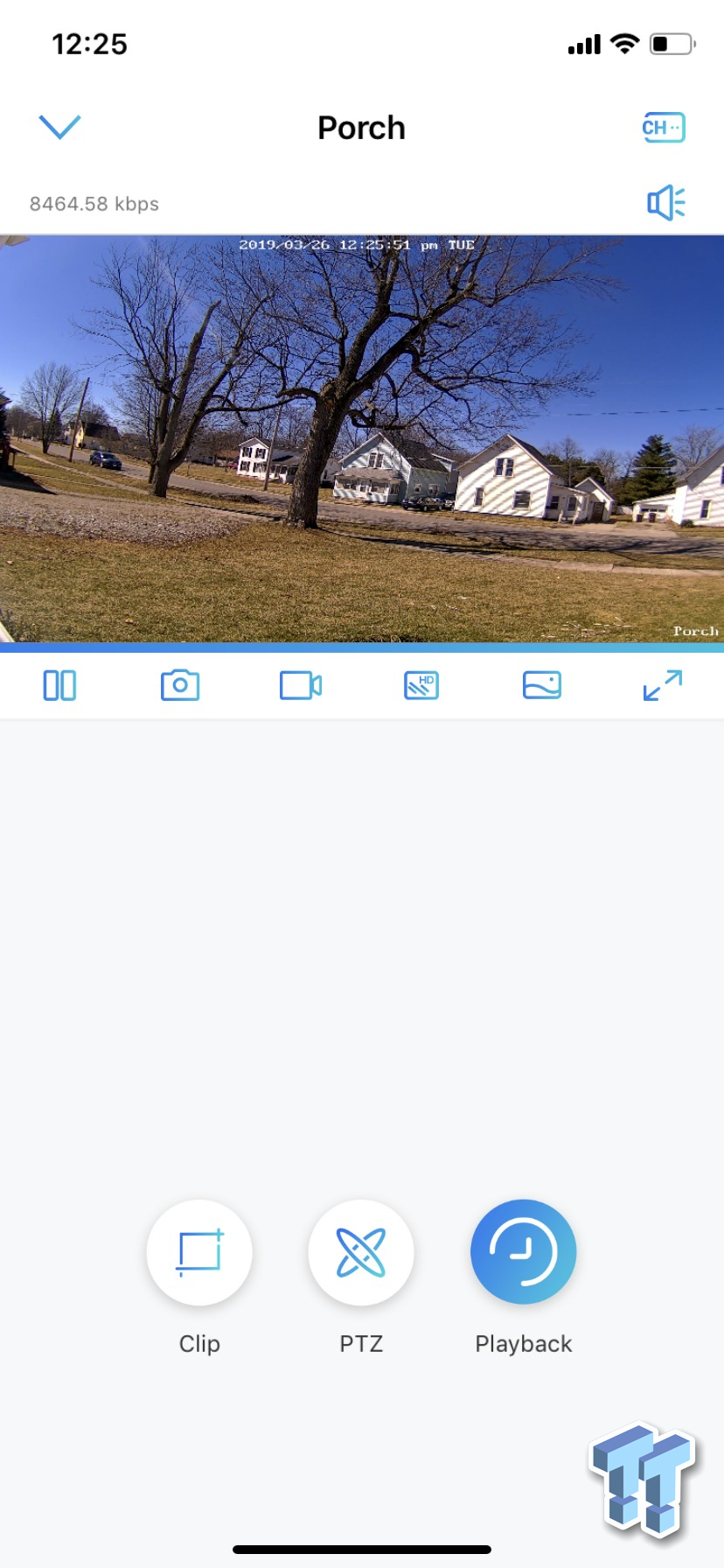Start recording video of the live feed

pyautogui.click(x=300, y=685)
